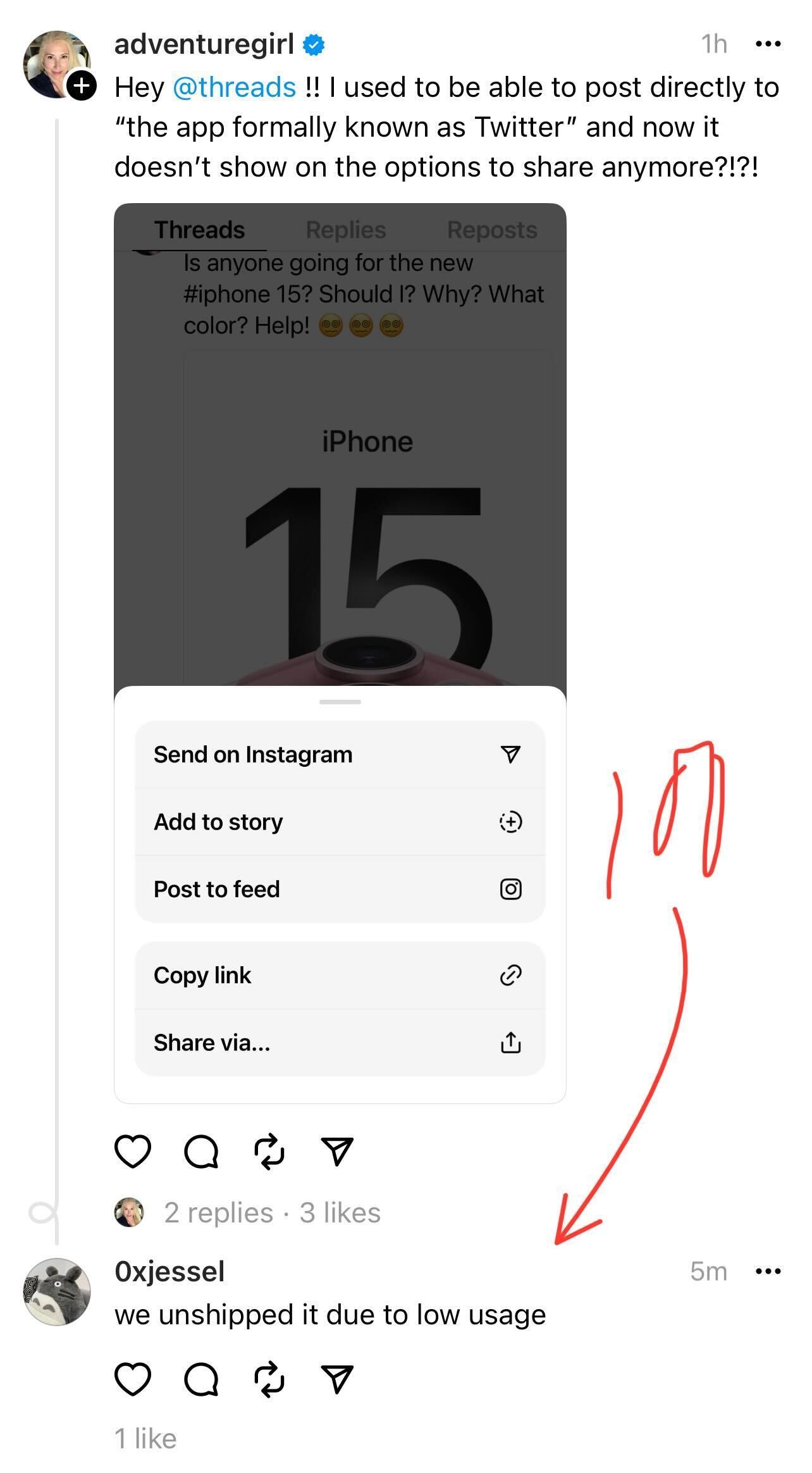This screenshot has height=1473, width=812.
Task: Like adventuregirl's post
Action: (133, 1151)
